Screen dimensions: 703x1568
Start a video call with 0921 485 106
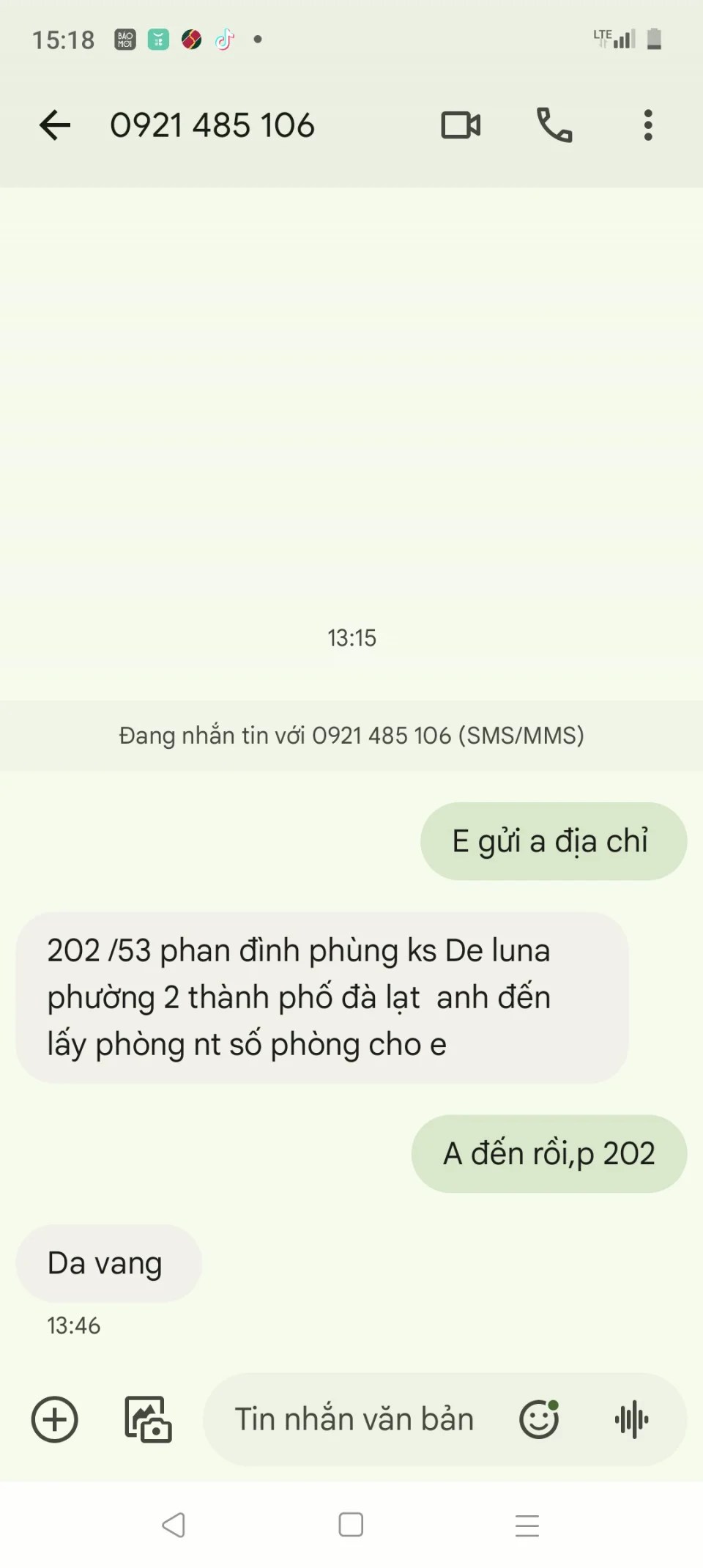(x=461, y=125)
